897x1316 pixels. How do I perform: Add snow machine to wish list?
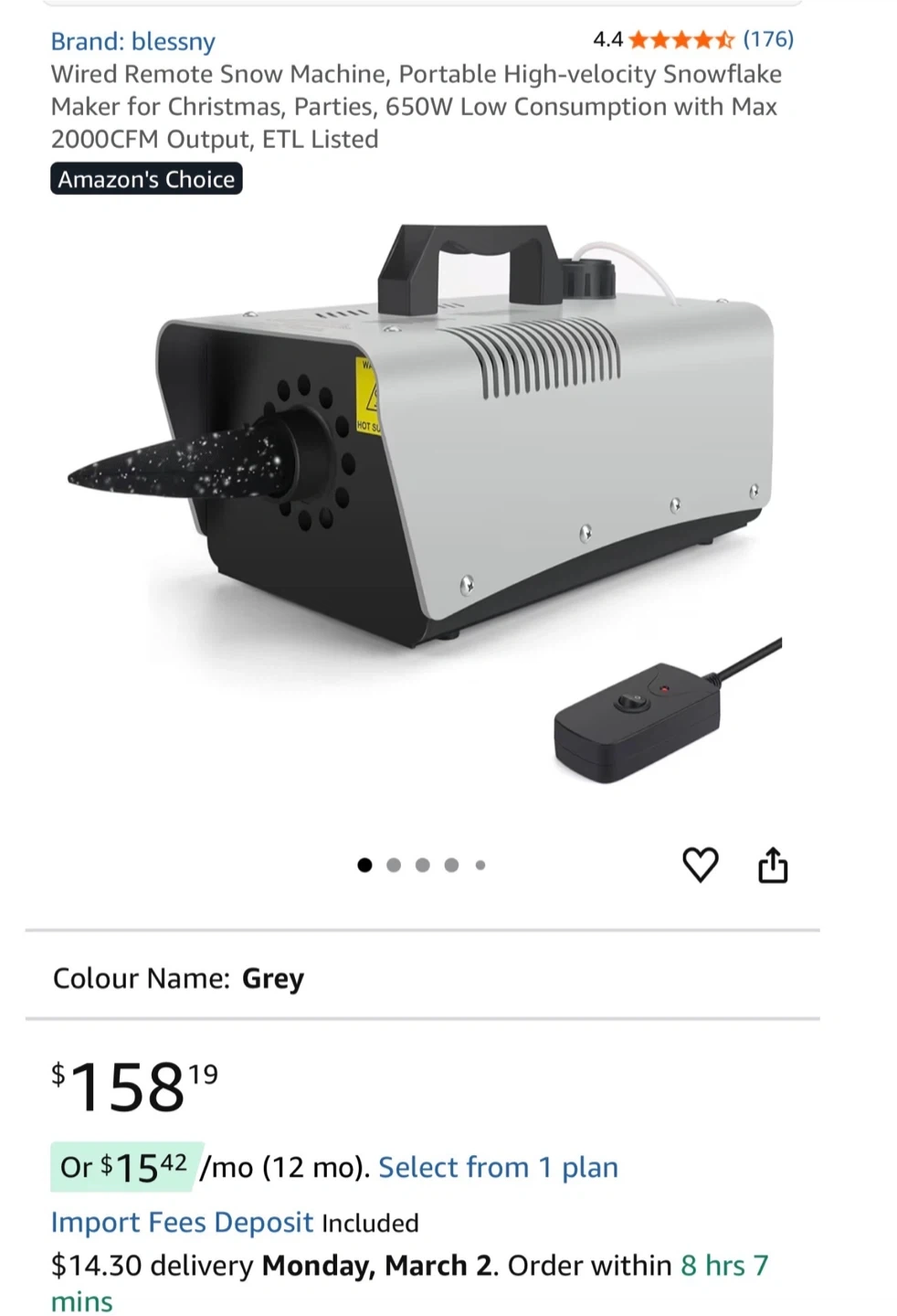pyautogui.click(x=700, y=865)
